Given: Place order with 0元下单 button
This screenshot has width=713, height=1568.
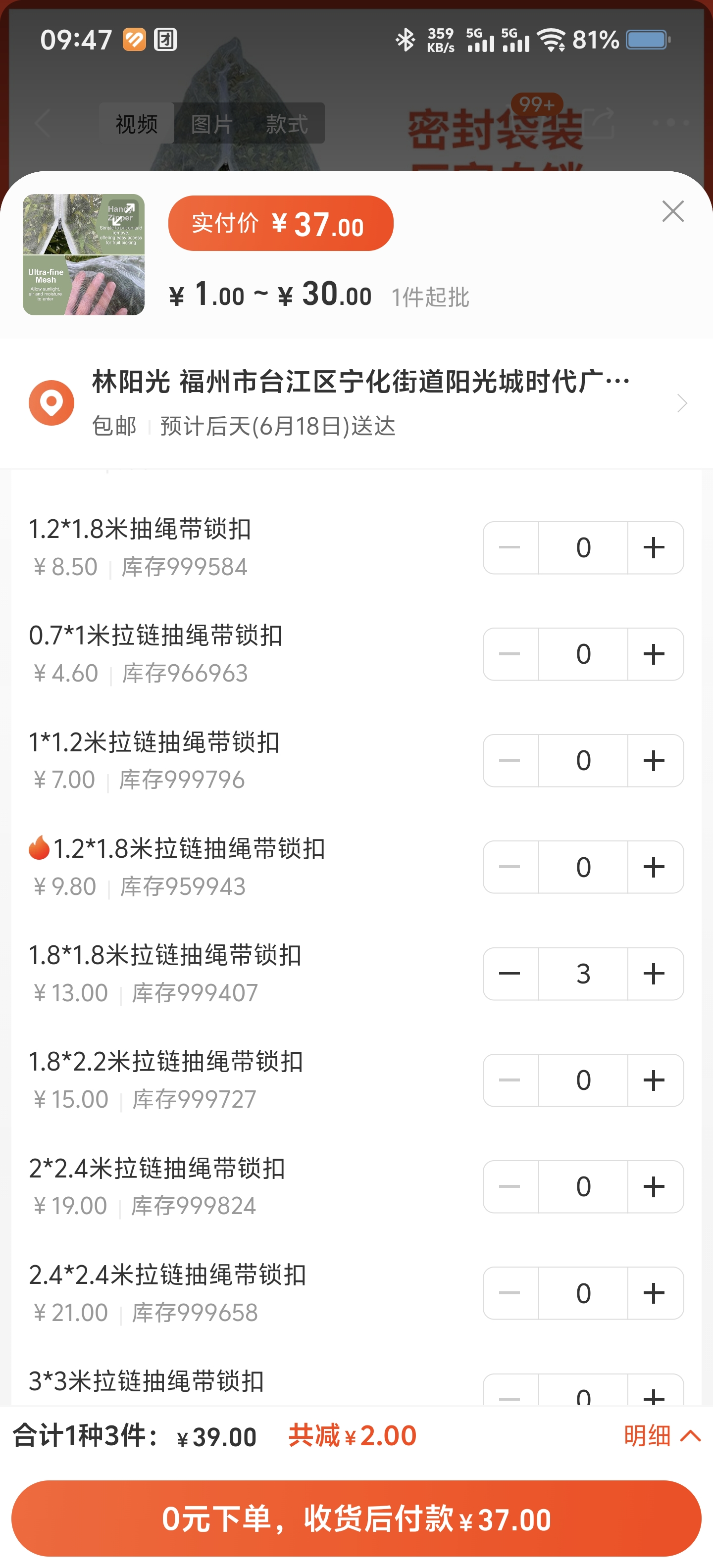Looking at the screenshot, I should (x=356, y=1519).
